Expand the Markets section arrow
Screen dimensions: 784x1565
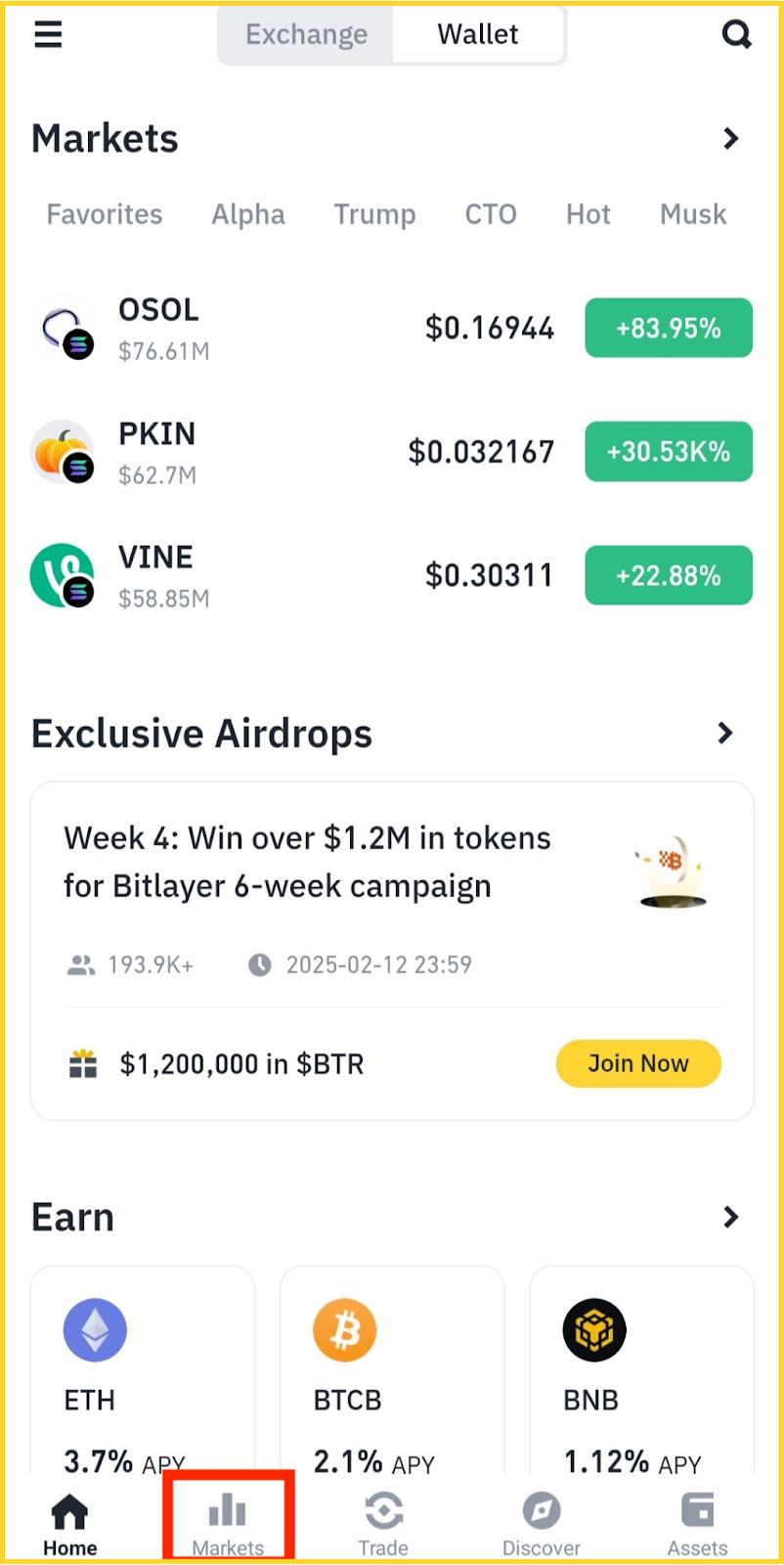(730, 139)
